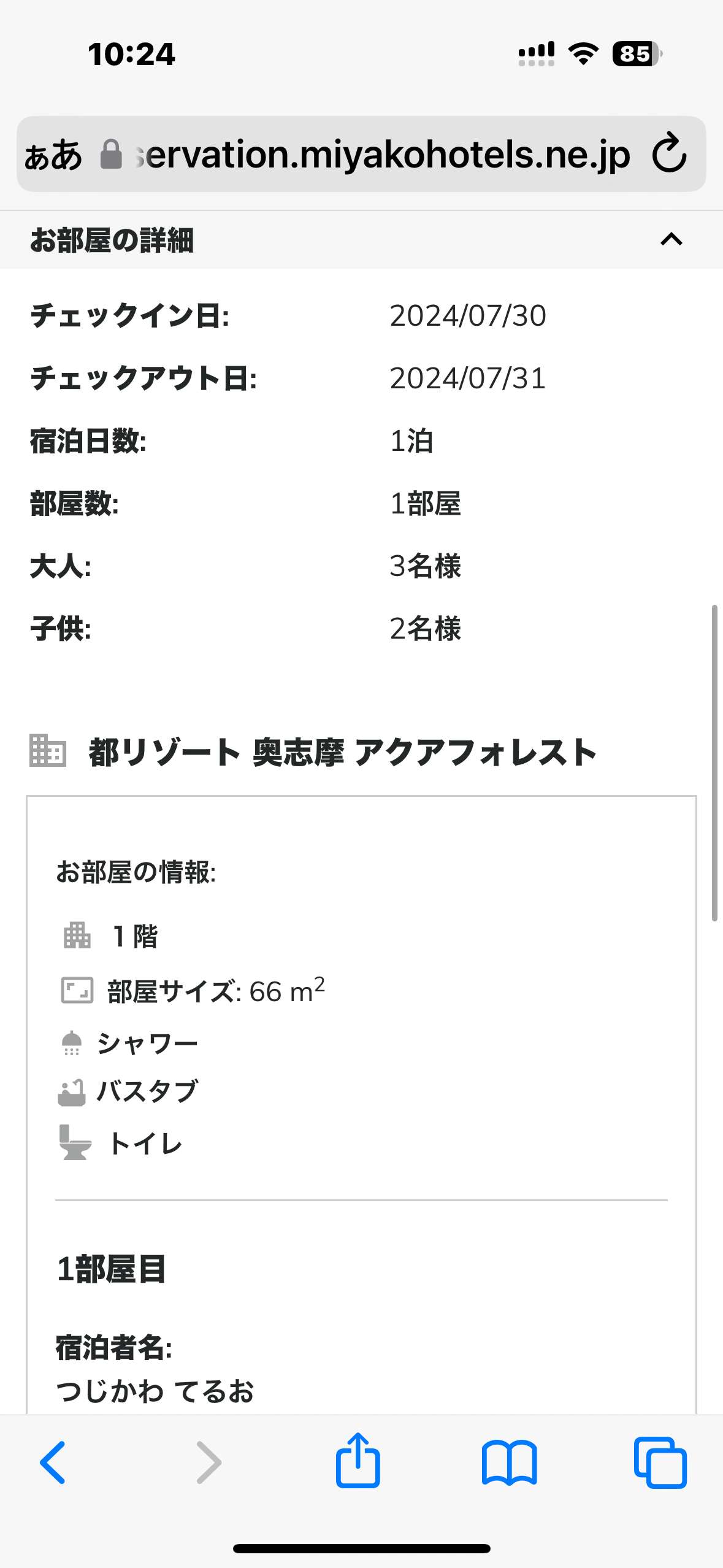Share this reservation page
The width and height of the screenshot is (723, 1568).
(358, 1460)
